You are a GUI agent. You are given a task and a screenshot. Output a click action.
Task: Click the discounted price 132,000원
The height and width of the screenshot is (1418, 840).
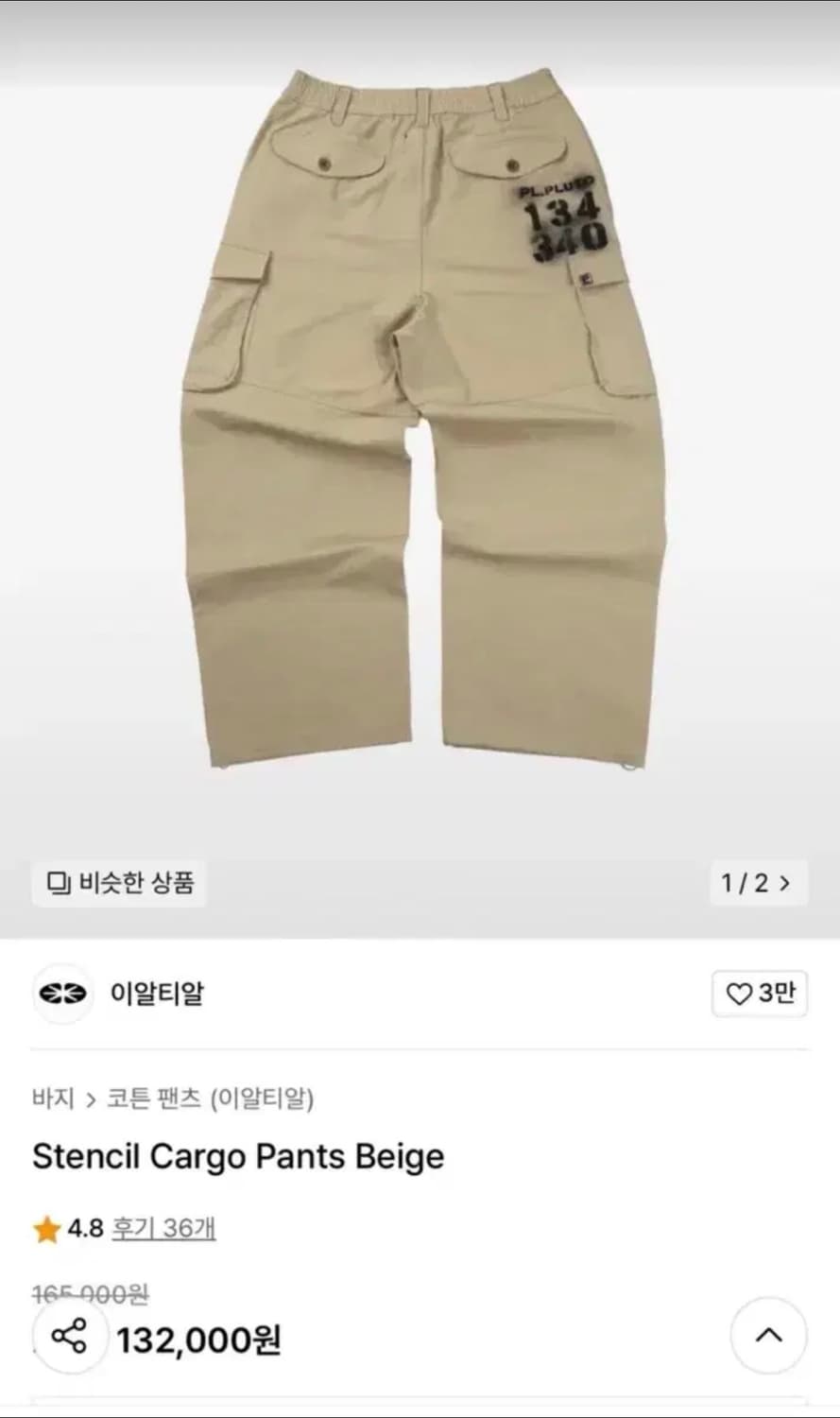tap(200, 1340)
